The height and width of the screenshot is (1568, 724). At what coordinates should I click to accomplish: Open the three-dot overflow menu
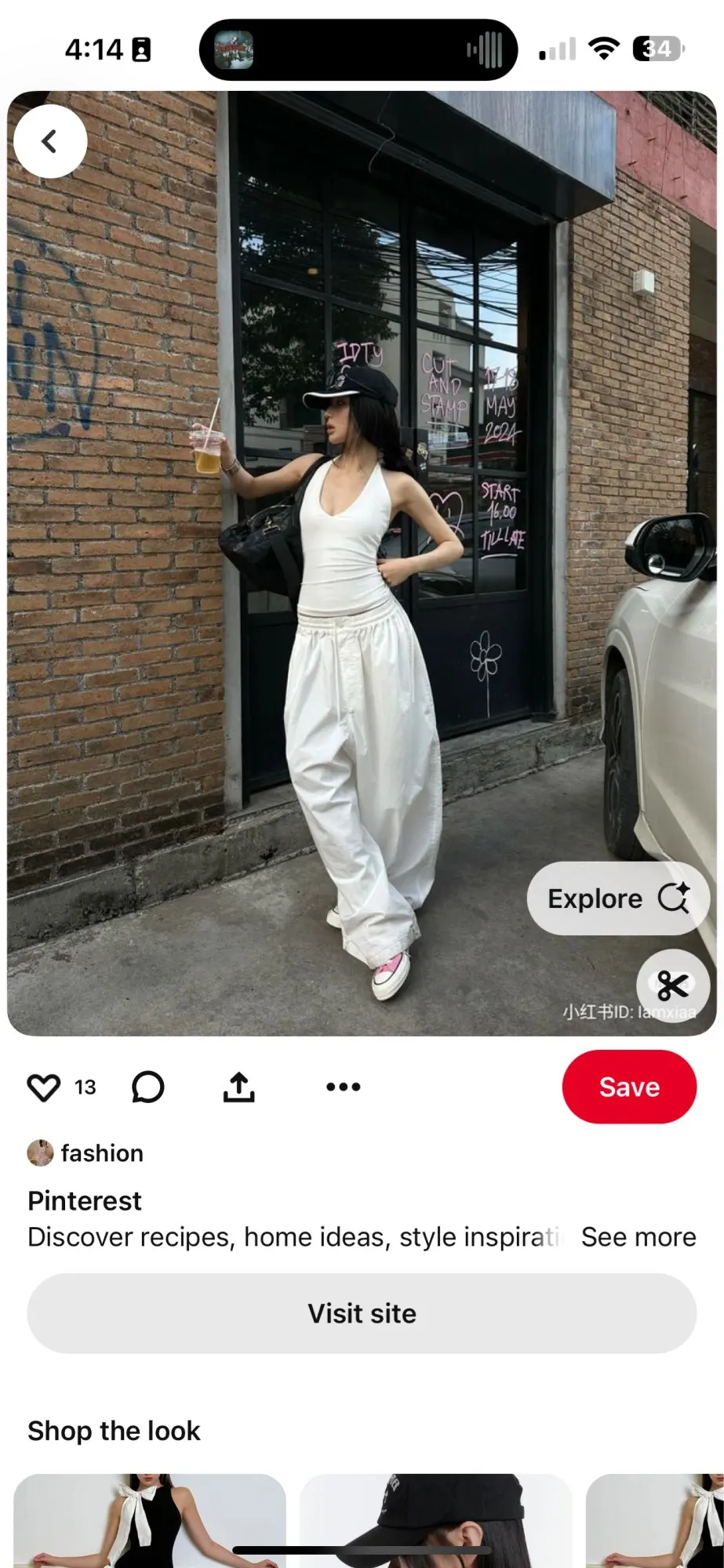344,1087
